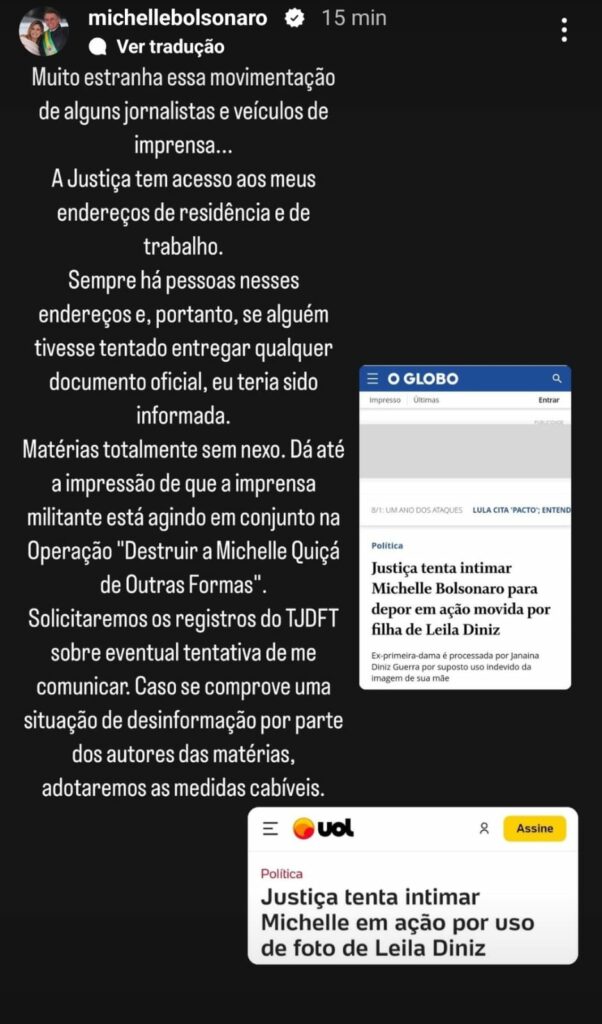Screen dimensions: 602x1024
Task: Tap Ver tradução to translate the story
Action: 169,46
